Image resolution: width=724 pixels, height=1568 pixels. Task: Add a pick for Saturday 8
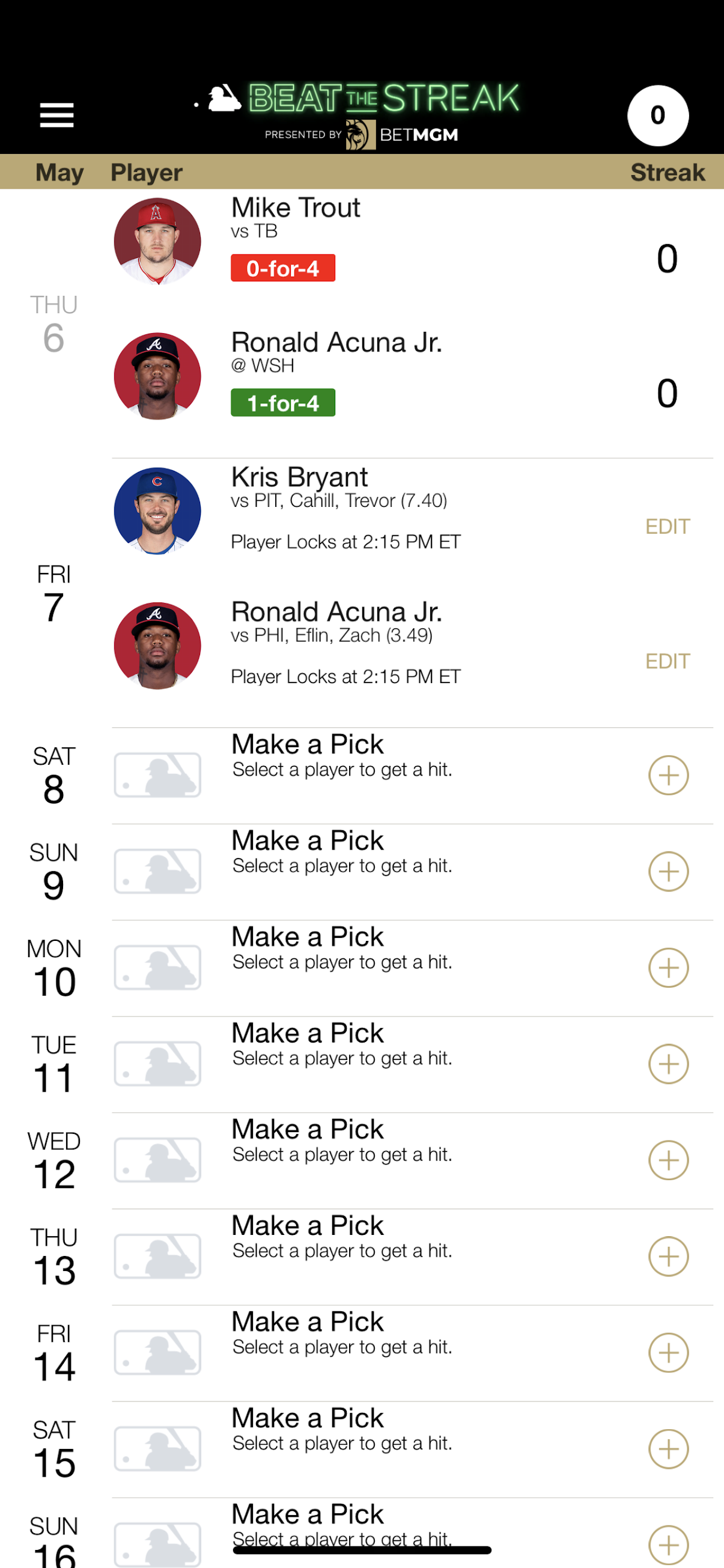(x=669, y=775)
